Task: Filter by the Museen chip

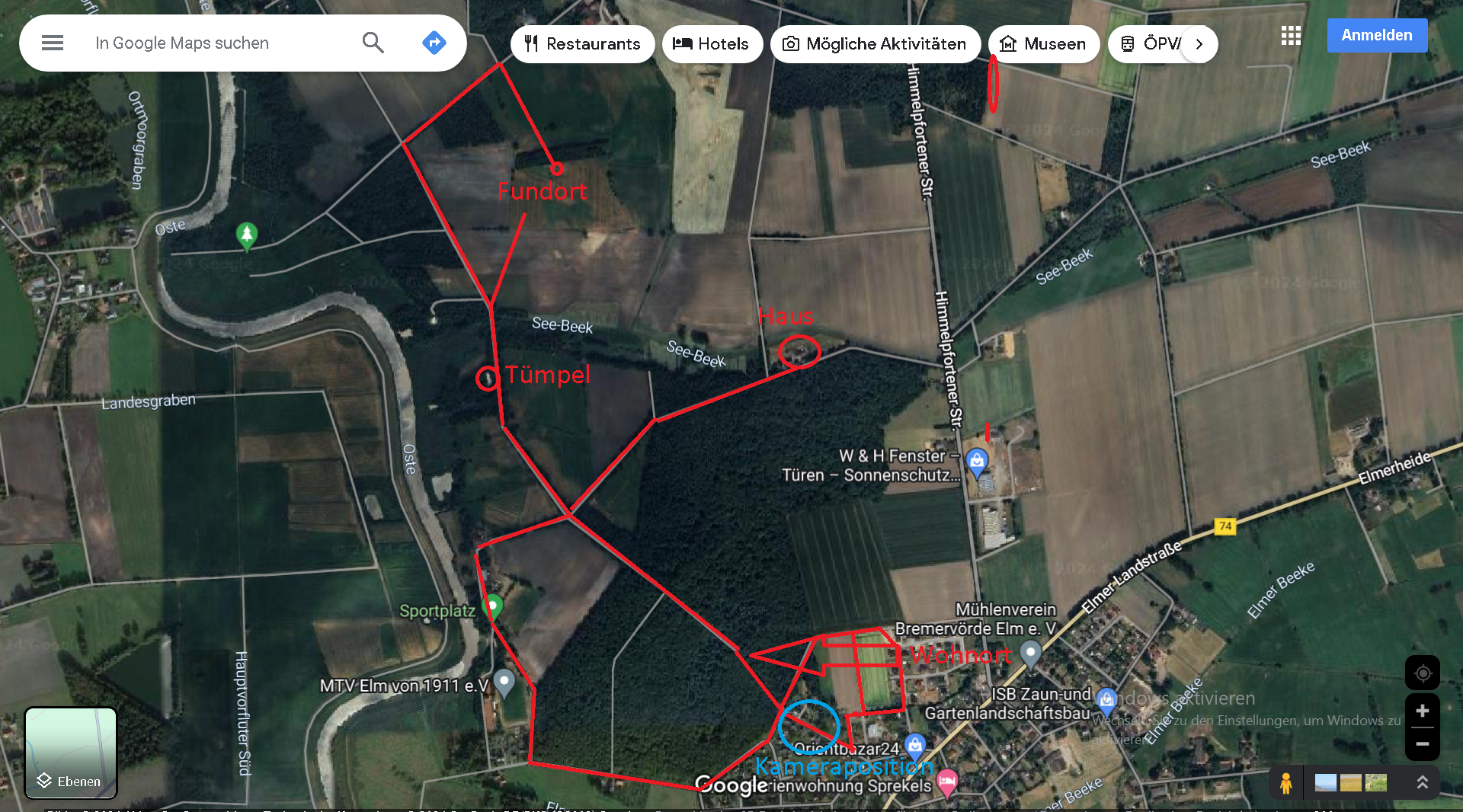Action: 1043,44
